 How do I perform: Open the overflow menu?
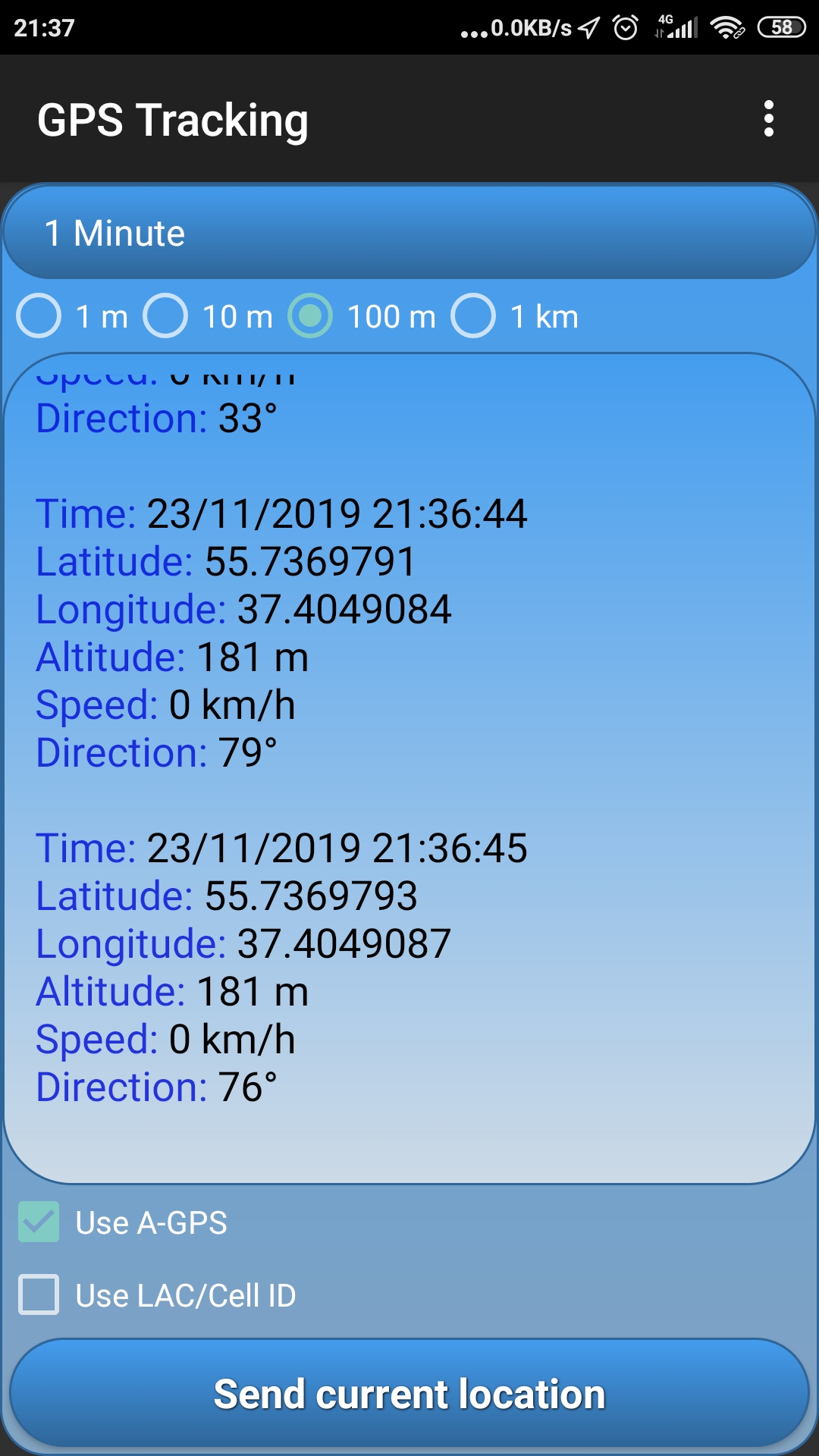tap(768, 119)
